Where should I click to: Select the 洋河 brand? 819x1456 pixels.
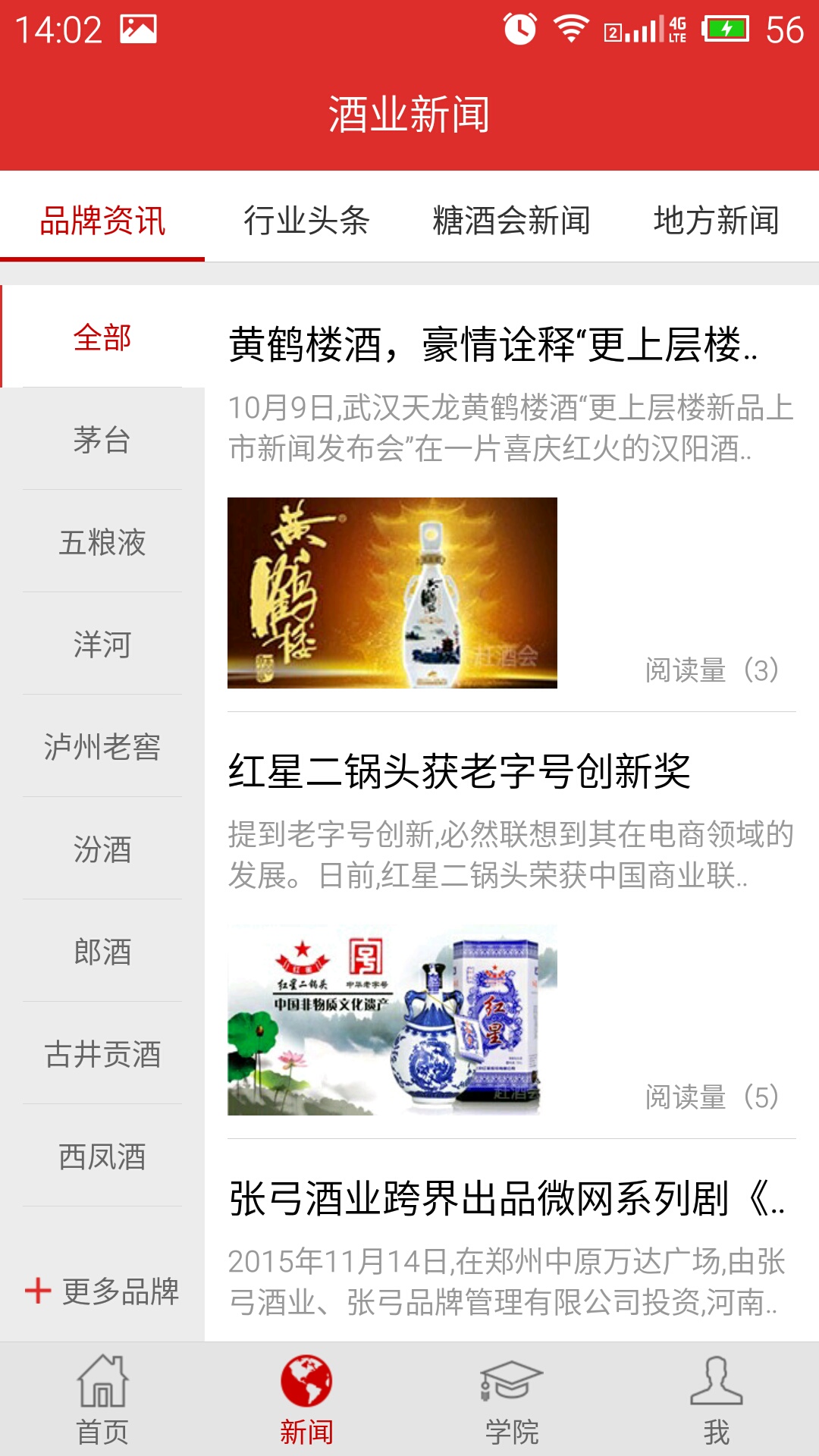(102, 644)
